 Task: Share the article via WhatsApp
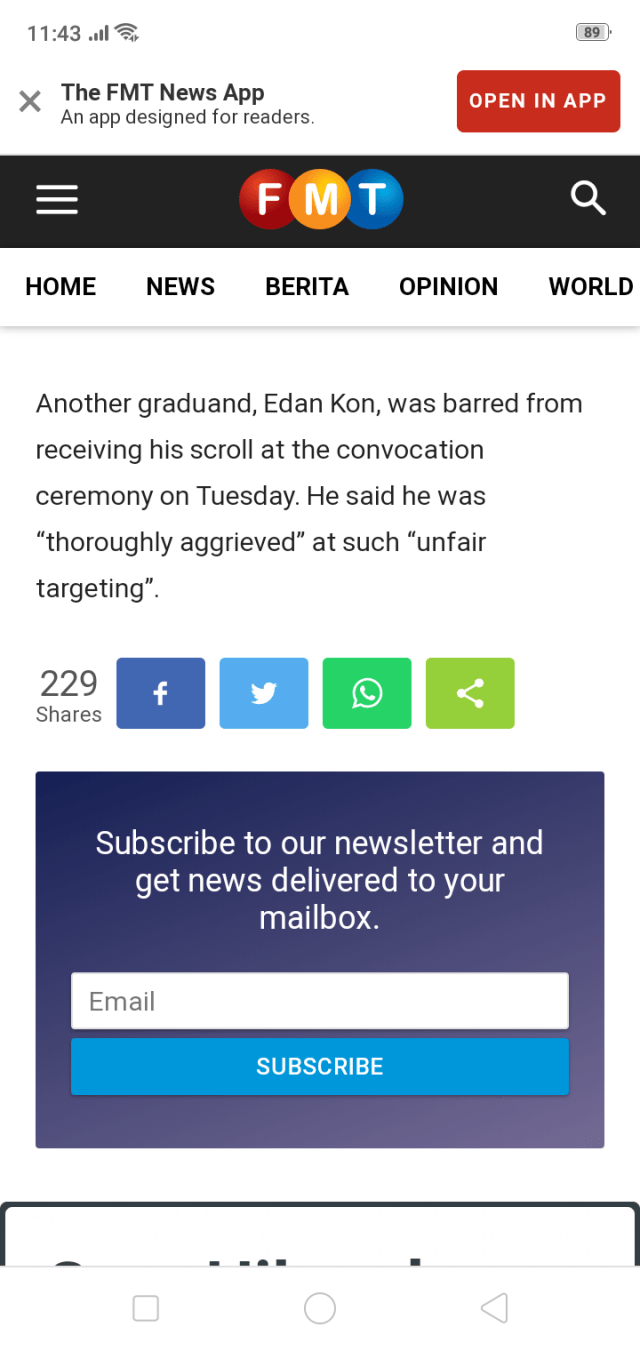click(367, 693)
